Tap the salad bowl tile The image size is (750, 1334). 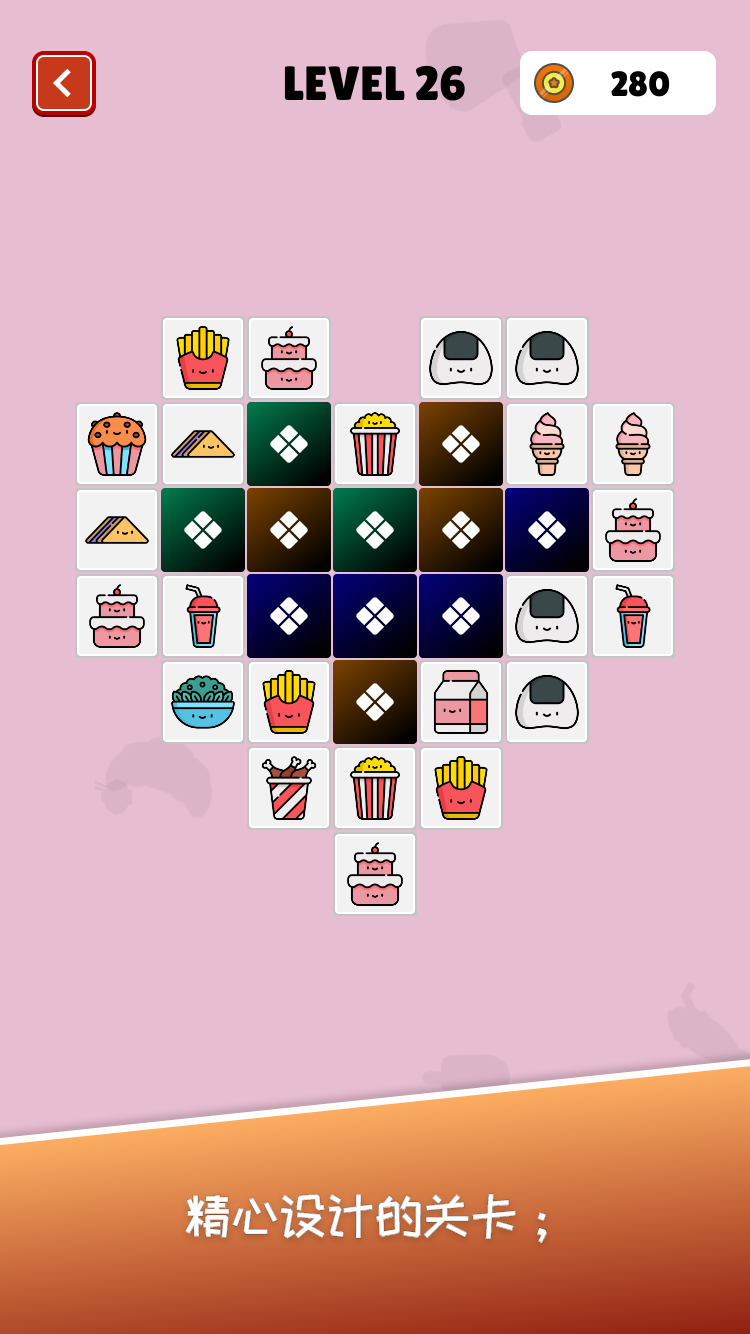pos(203,702)
